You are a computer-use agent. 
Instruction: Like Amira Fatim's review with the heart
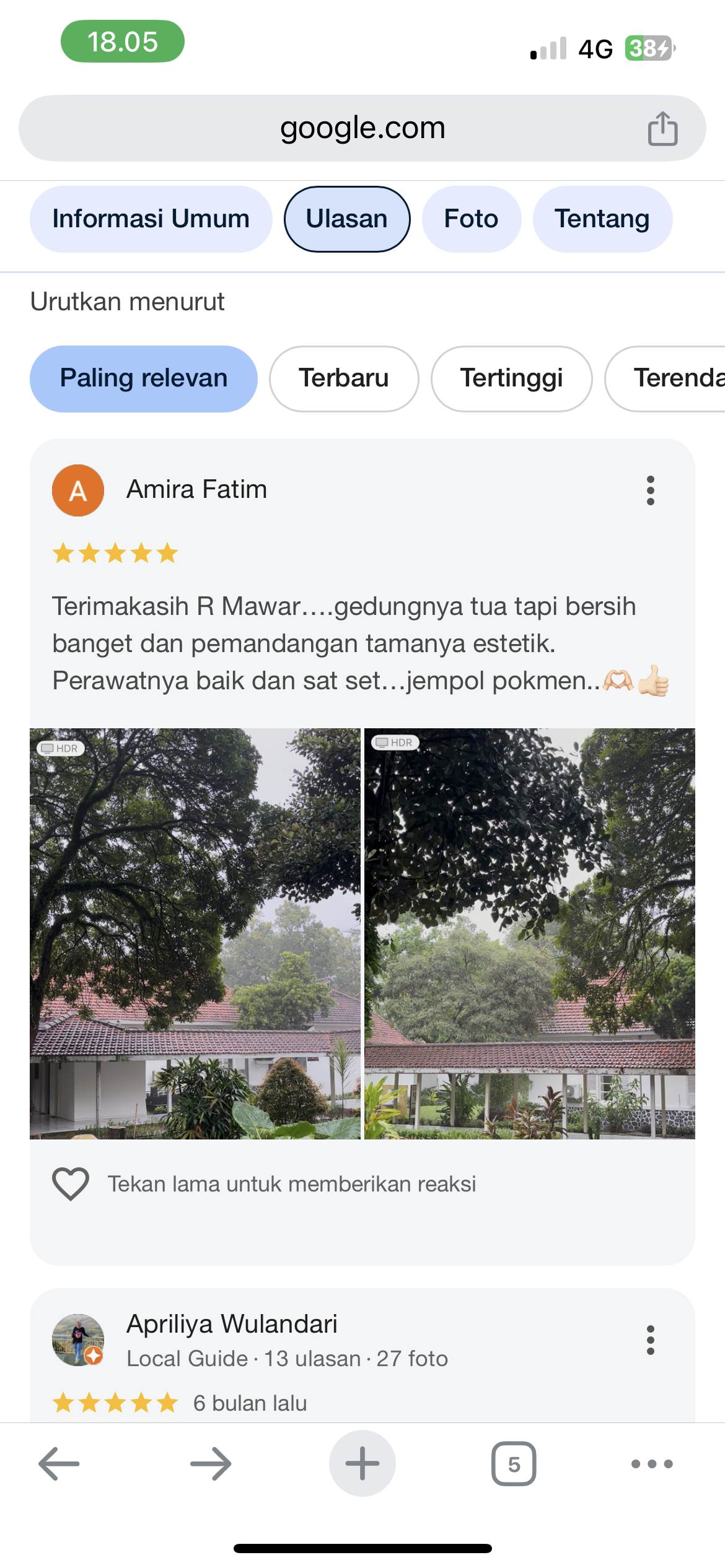point(71,1183)
